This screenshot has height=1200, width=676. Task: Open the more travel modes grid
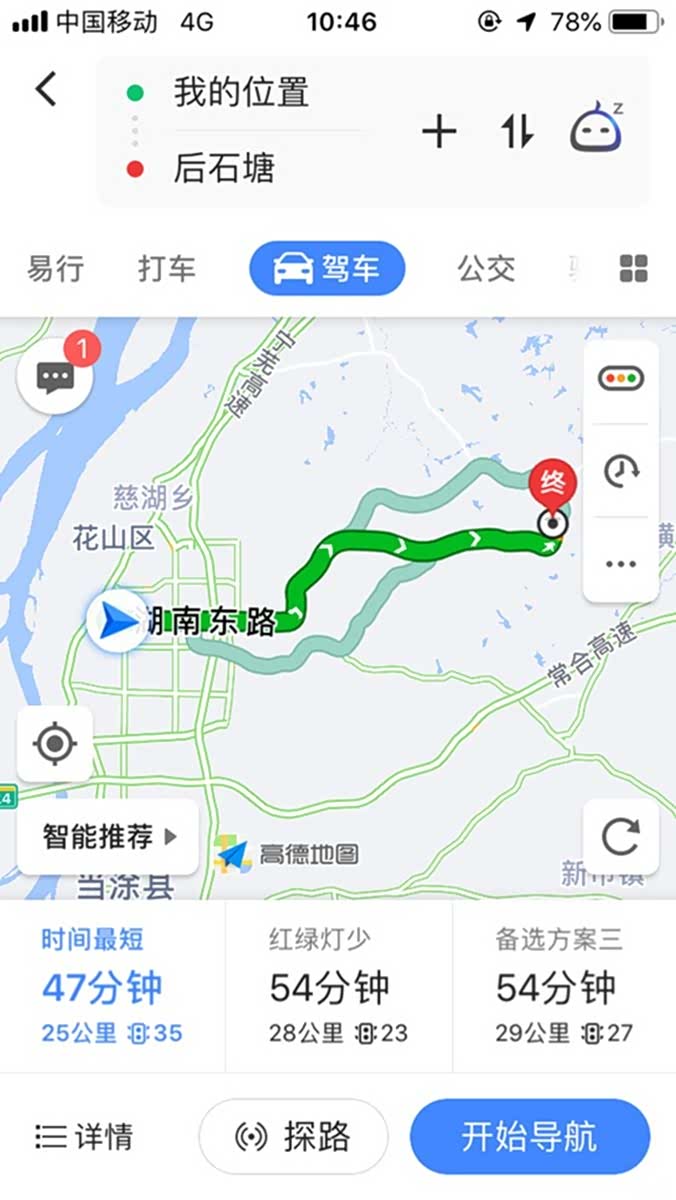click(x=633, y=268)
